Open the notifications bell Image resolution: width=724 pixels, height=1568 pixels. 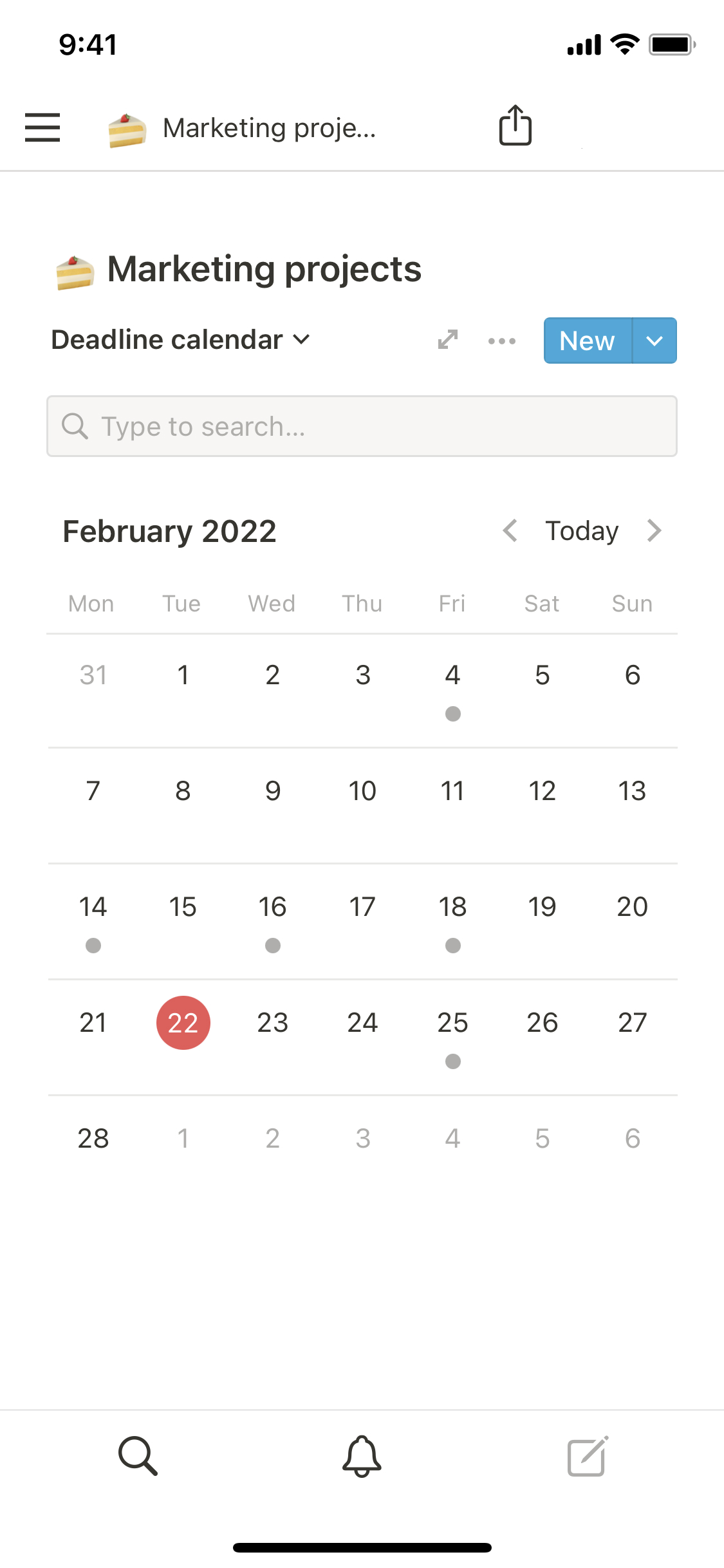pyautogui.click(x=362, y=1456)
